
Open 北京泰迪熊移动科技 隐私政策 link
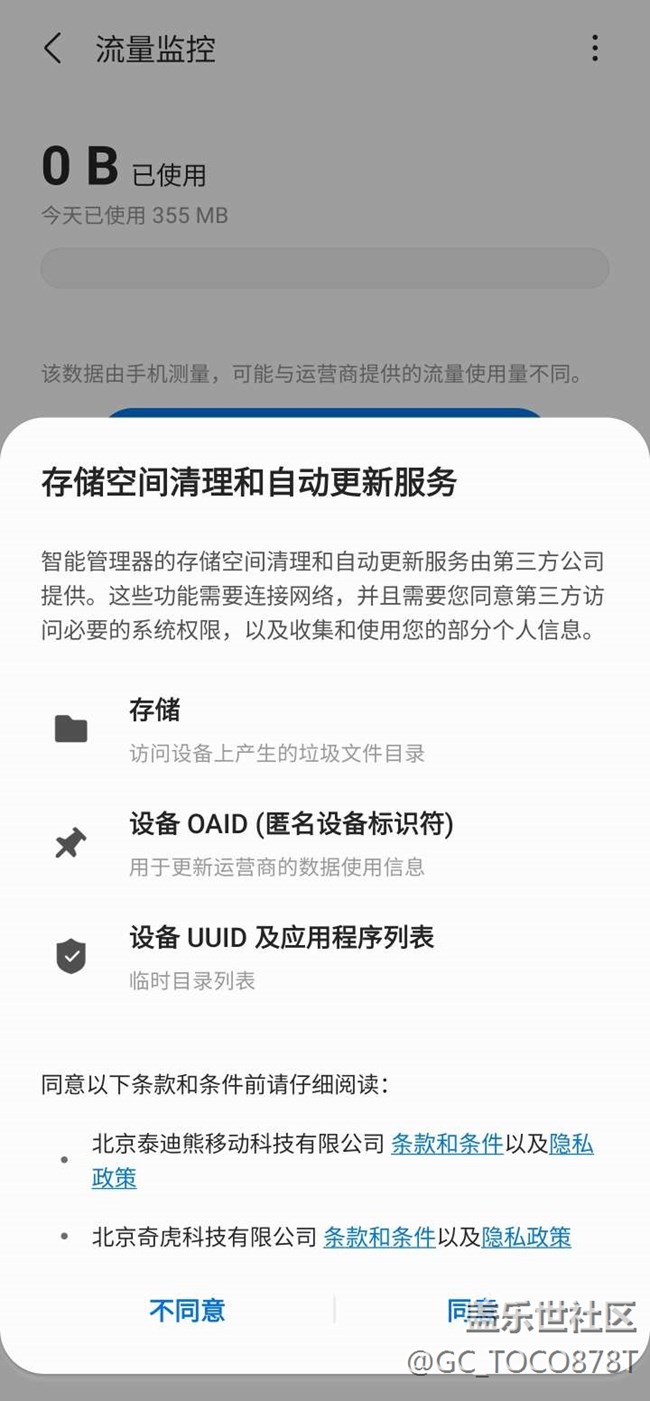[x=572, y=1144]
